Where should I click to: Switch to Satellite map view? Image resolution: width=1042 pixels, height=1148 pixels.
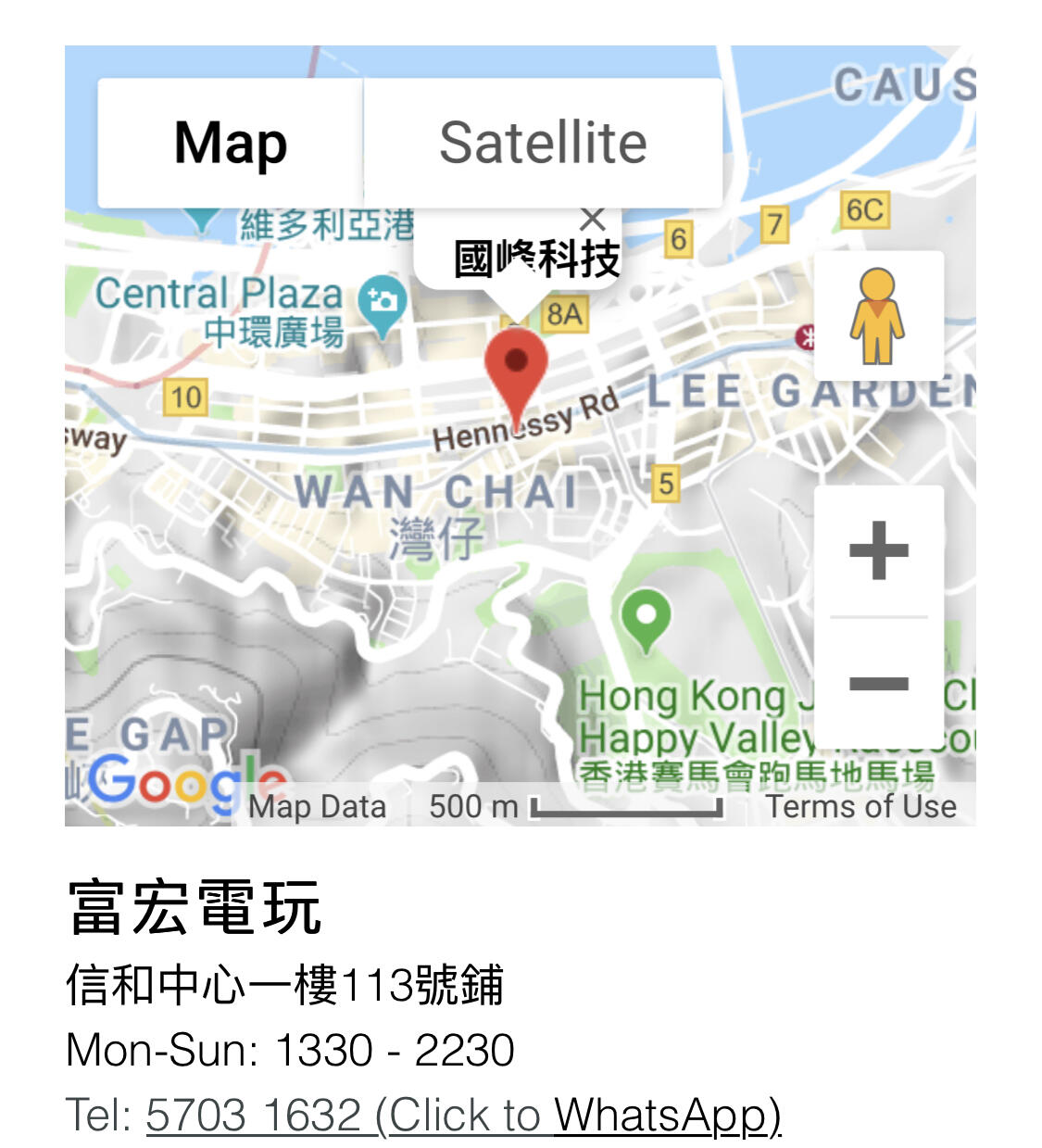point(542,143)
